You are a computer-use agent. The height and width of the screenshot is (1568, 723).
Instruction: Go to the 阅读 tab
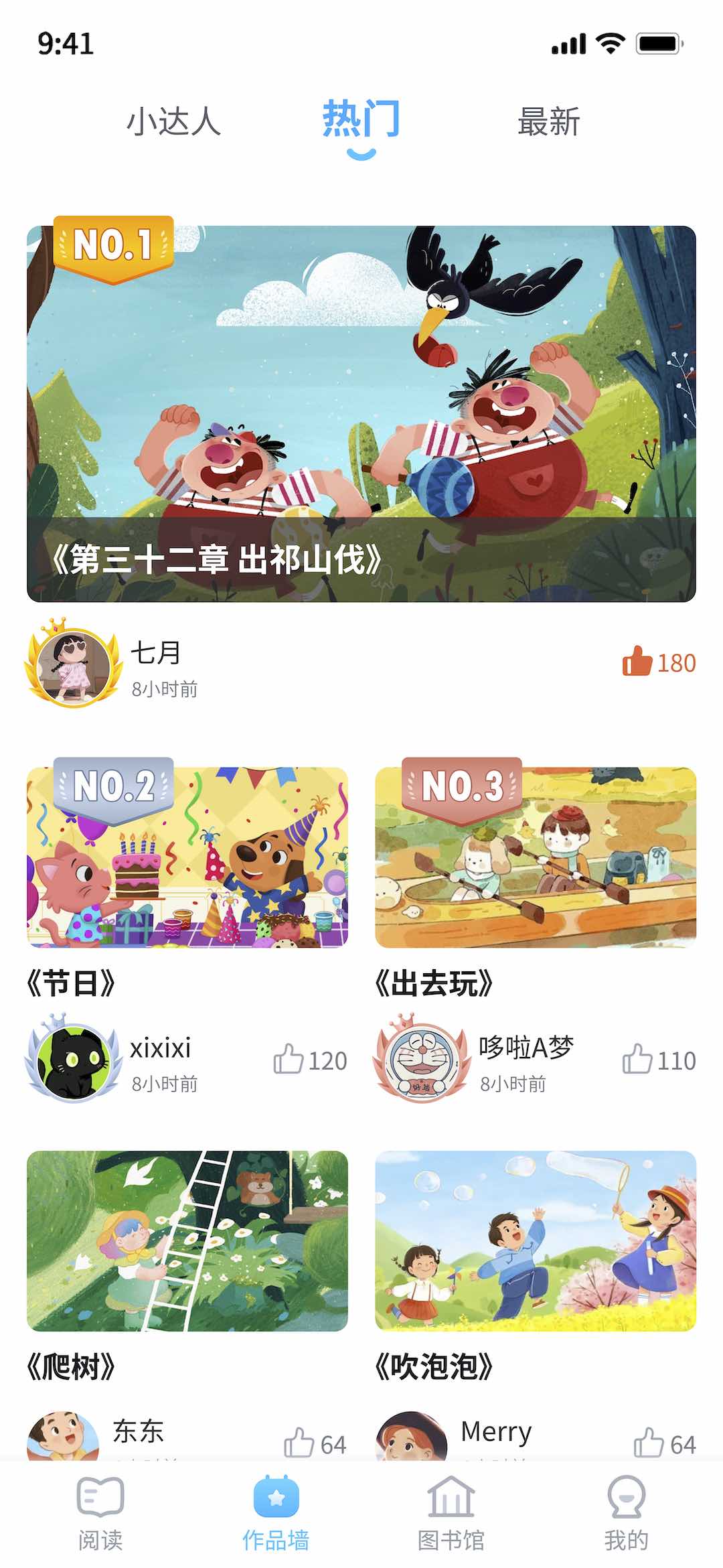coord(100,1513)
